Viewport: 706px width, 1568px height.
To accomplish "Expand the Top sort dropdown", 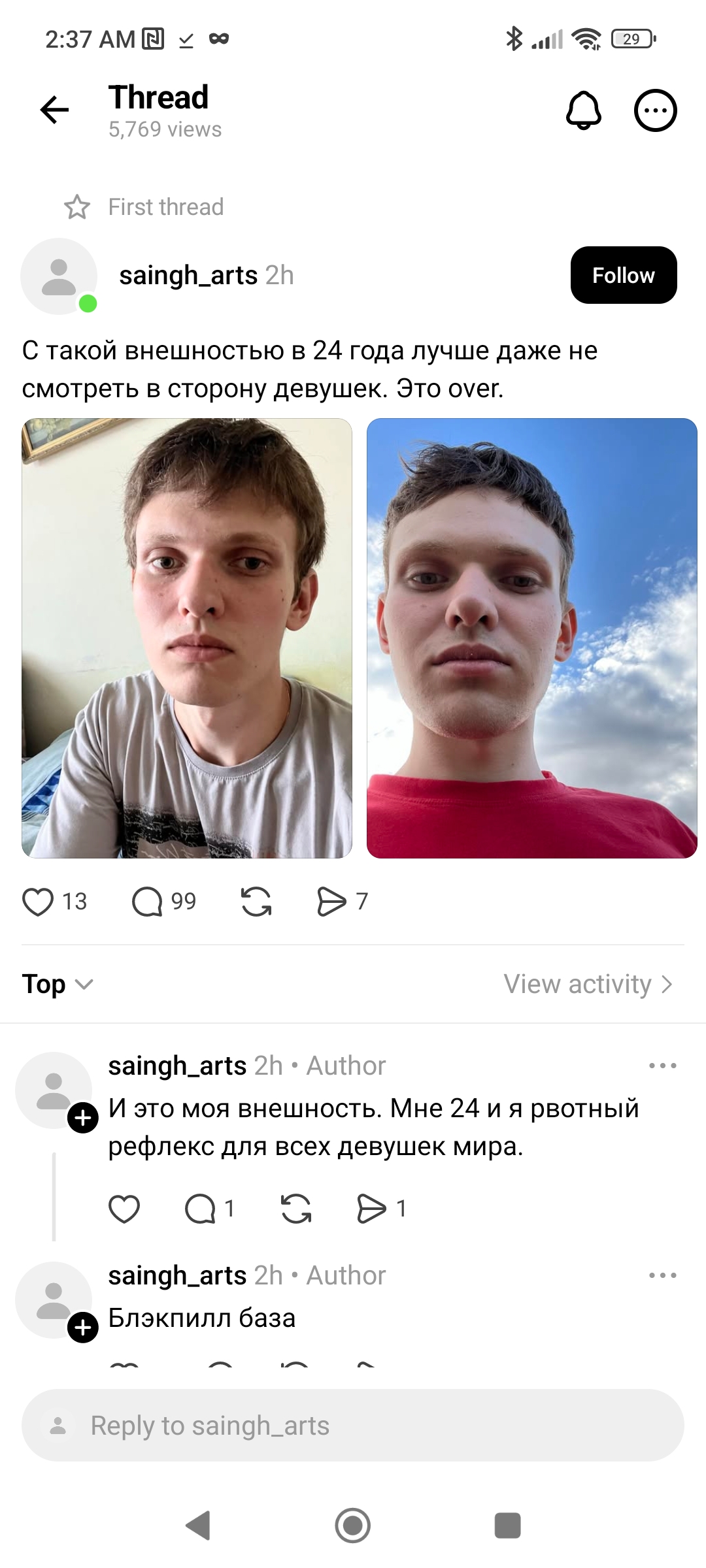I will tap(58, 984).
